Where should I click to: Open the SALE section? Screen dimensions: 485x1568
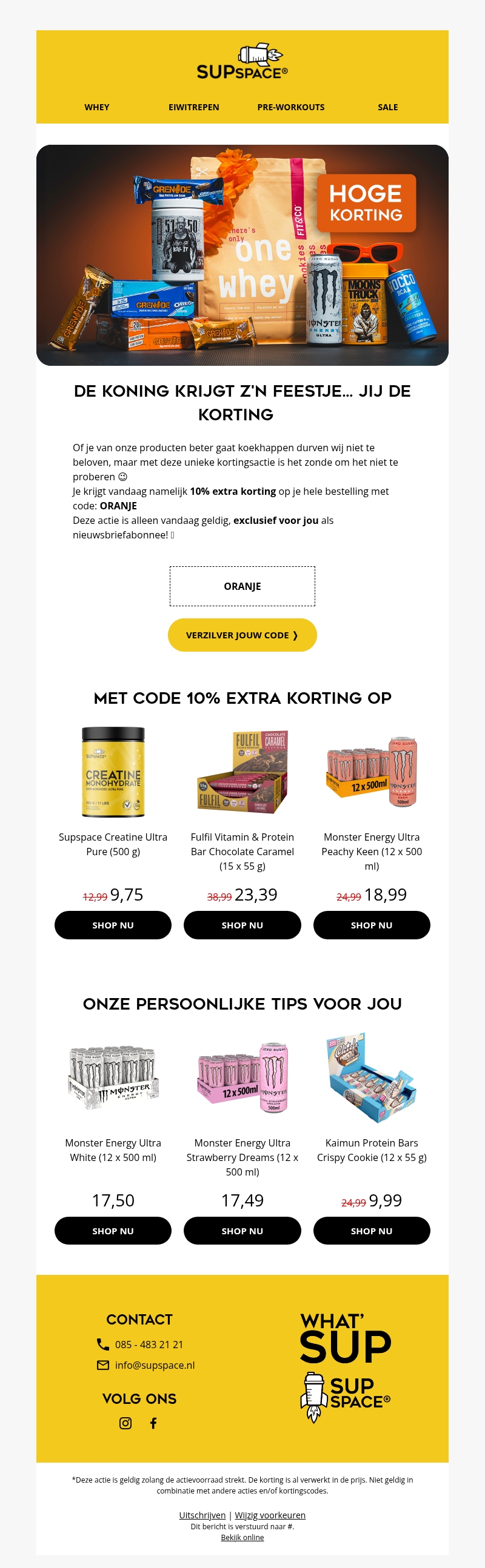point(387,107)
